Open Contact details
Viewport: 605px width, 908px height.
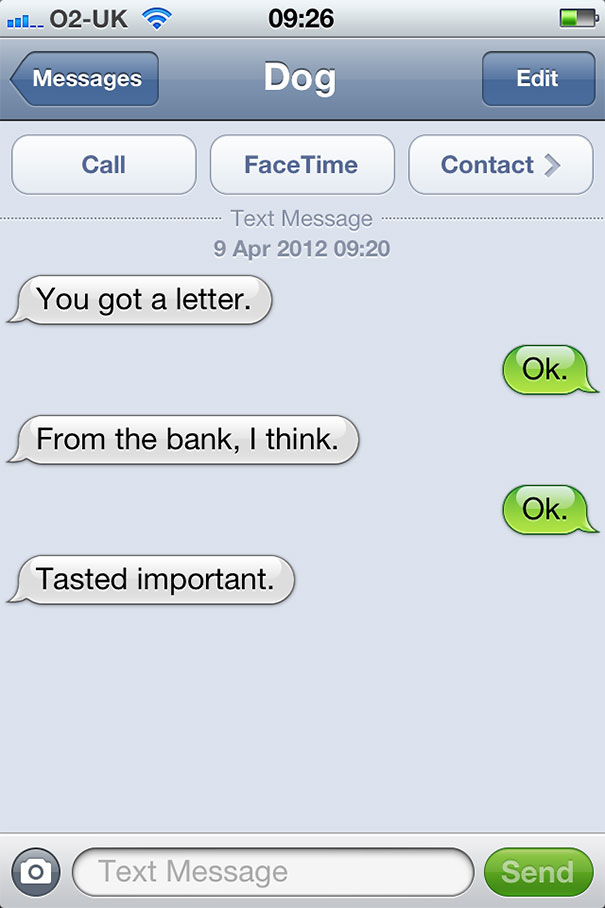point(500,165)
